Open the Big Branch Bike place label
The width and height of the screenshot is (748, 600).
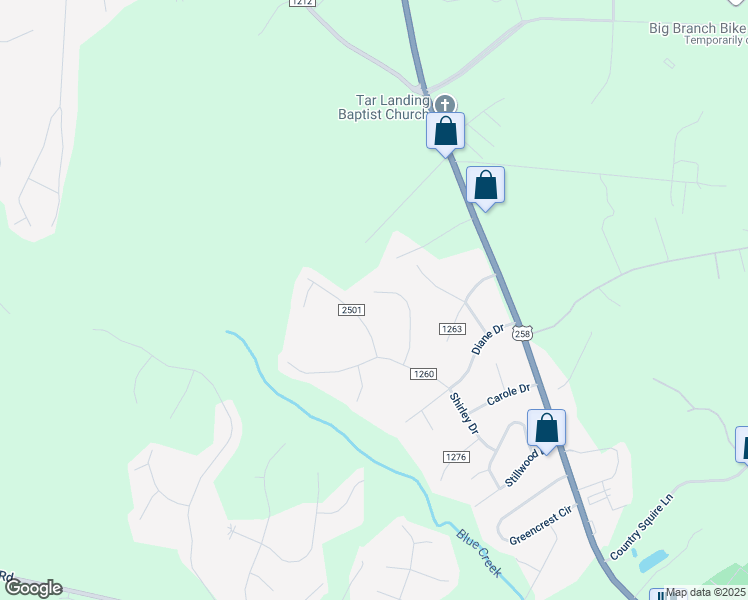pyautogui.click(x=696, y=29)
